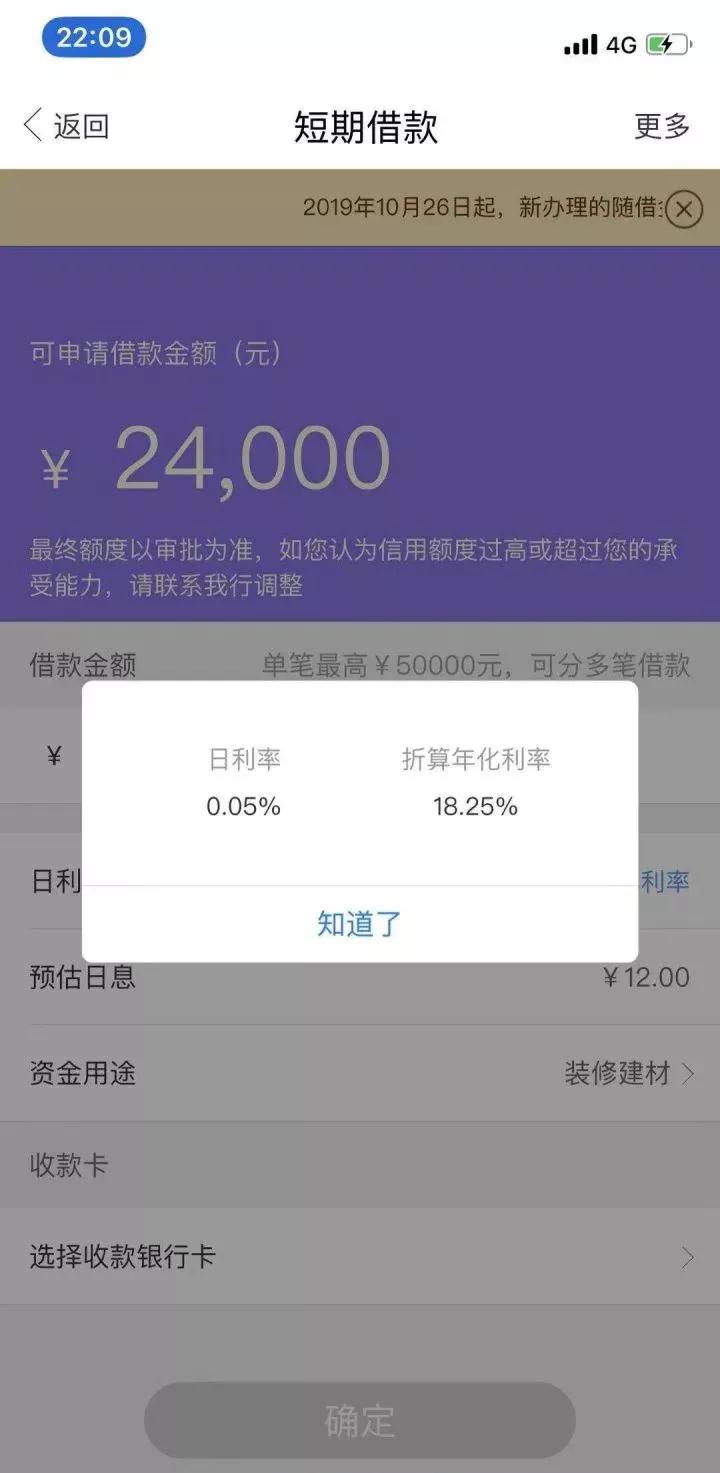Go back with the 返回 arrow
The width and height of the screenshot is (720, 1473).
pos(65,126)
